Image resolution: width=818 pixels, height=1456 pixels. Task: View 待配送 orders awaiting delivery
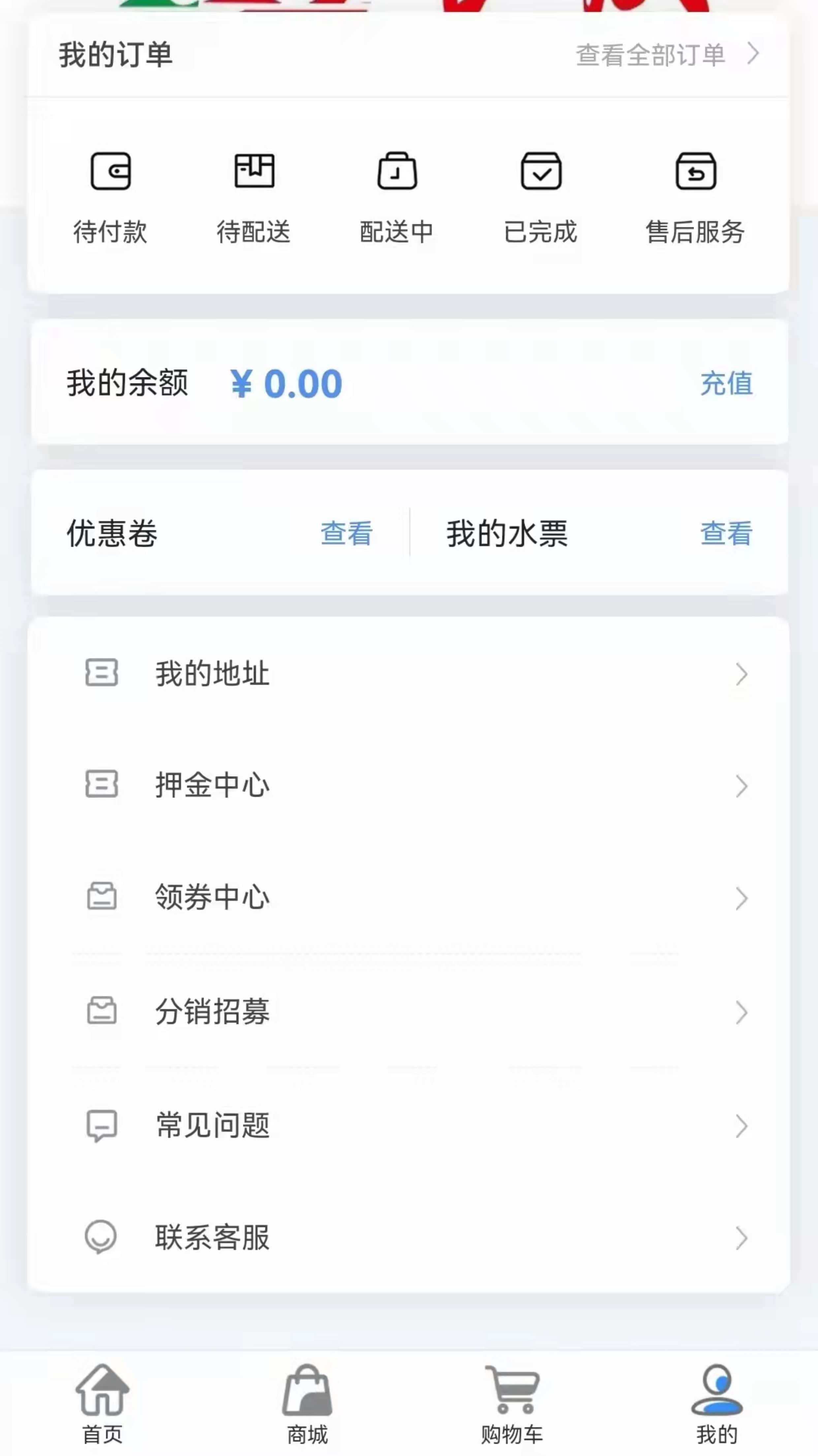pos(254,195)
